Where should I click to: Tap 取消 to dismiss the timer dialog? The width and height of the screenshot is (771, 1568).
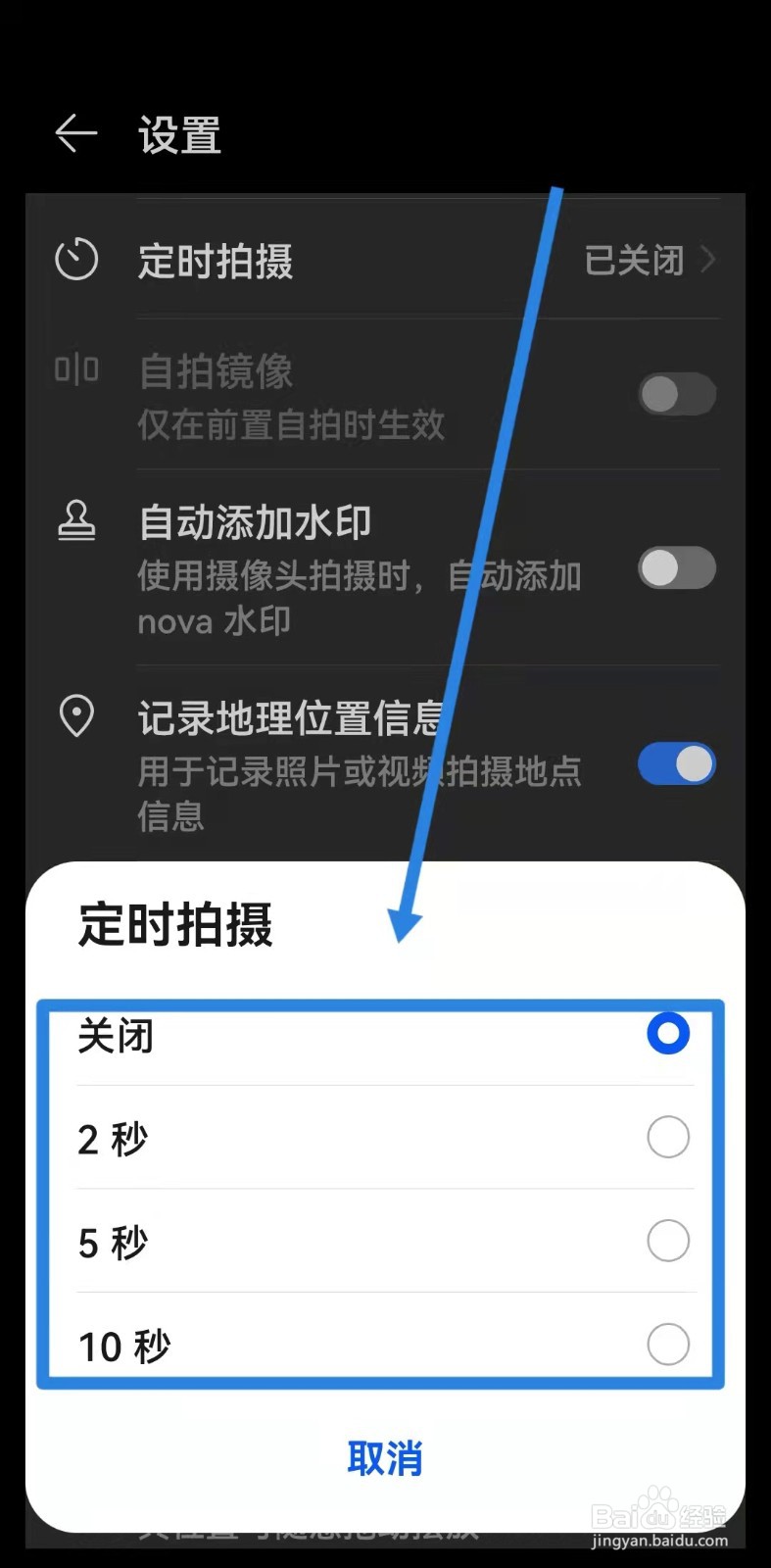pos(384,1458)
